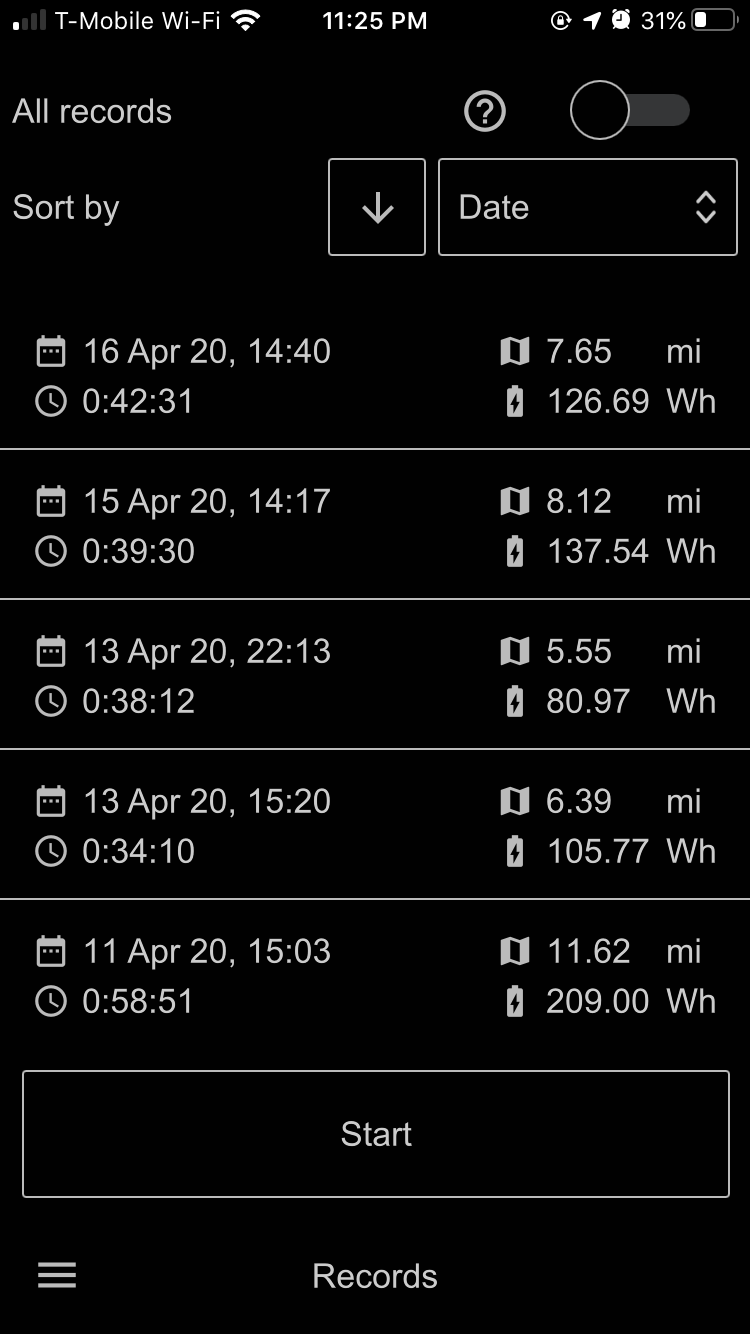Tap the Start button
The height and width of the screenshot is (1334, 750).
click(375, 1134)
